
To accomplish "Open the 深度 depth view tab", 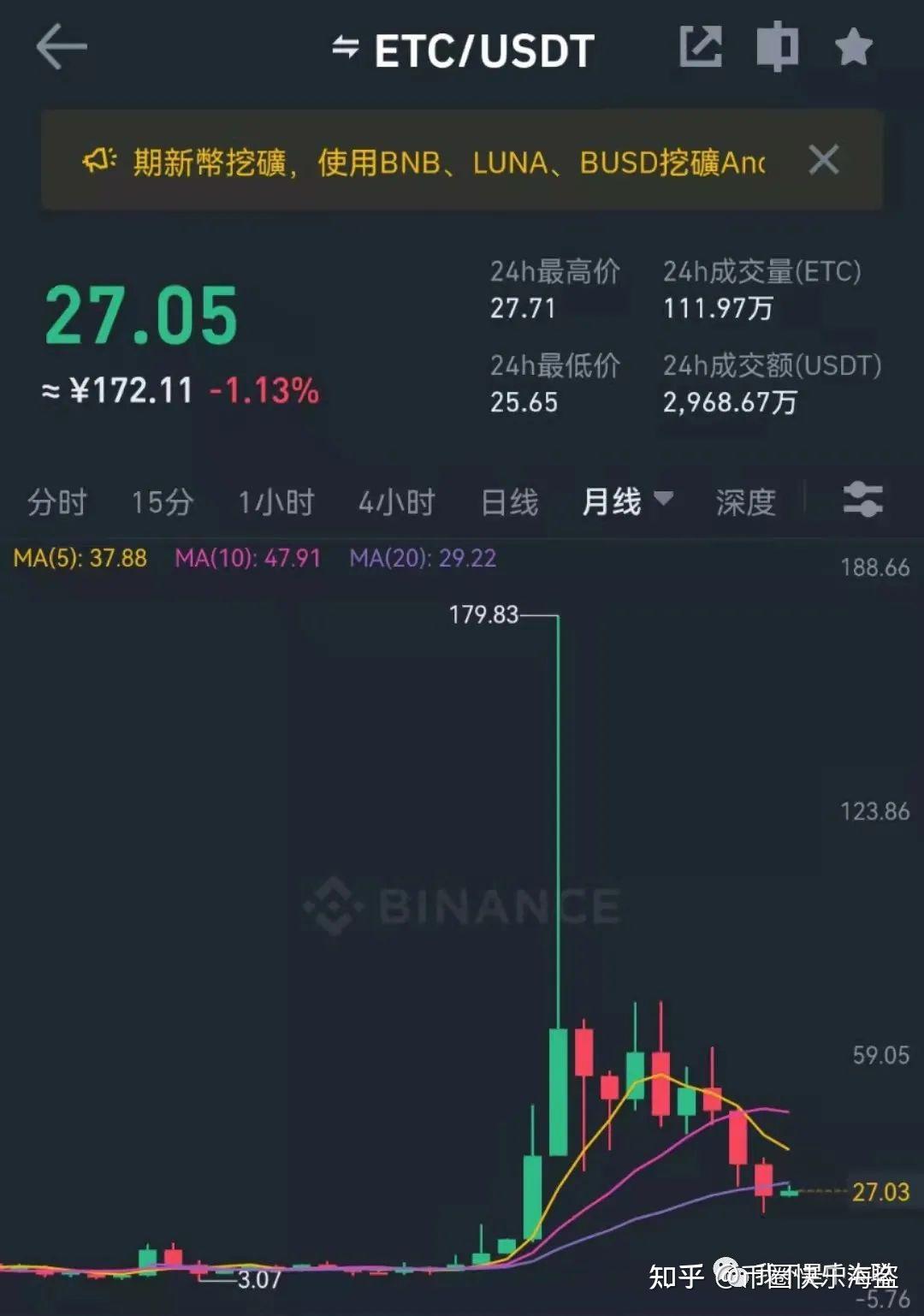I will click(x=745, y=502).
